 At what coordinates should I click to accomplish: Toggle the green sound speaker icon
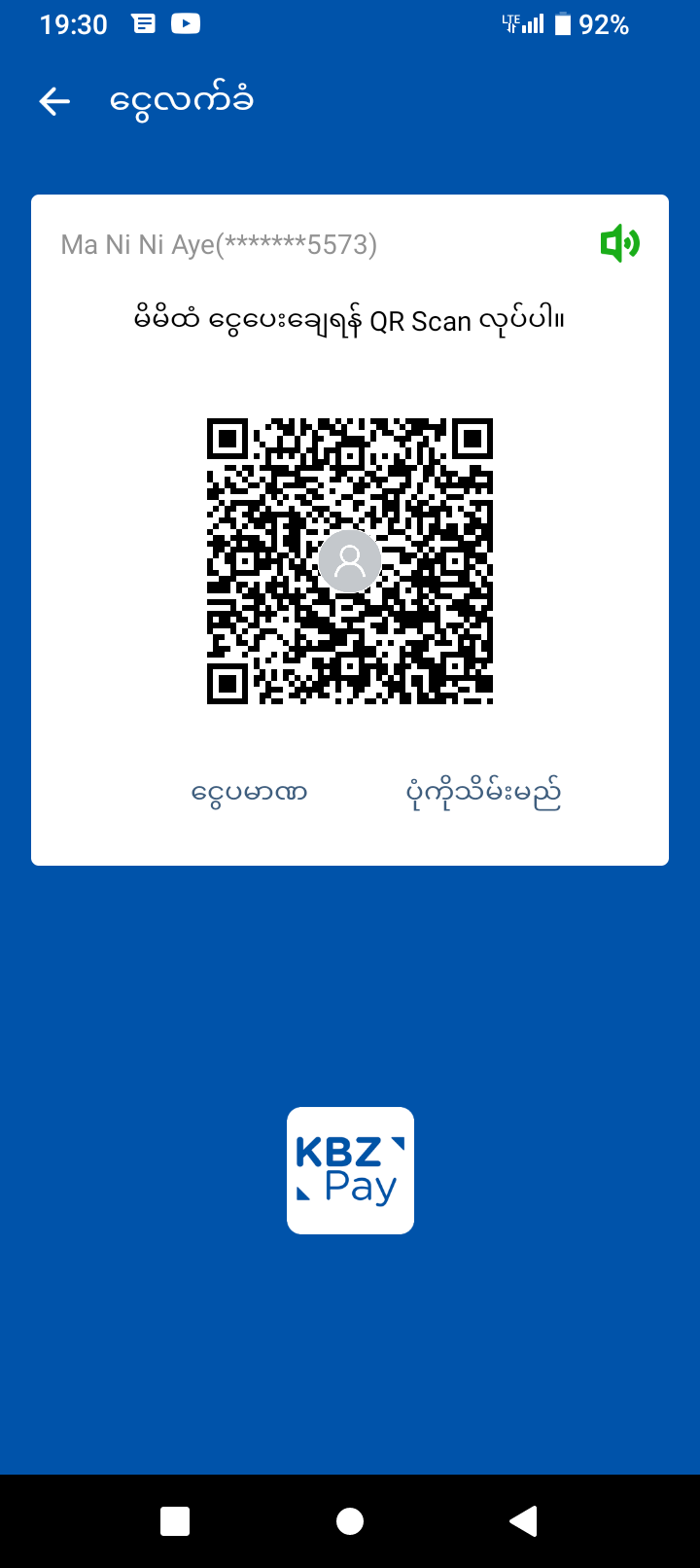click(x=619, y=243)
